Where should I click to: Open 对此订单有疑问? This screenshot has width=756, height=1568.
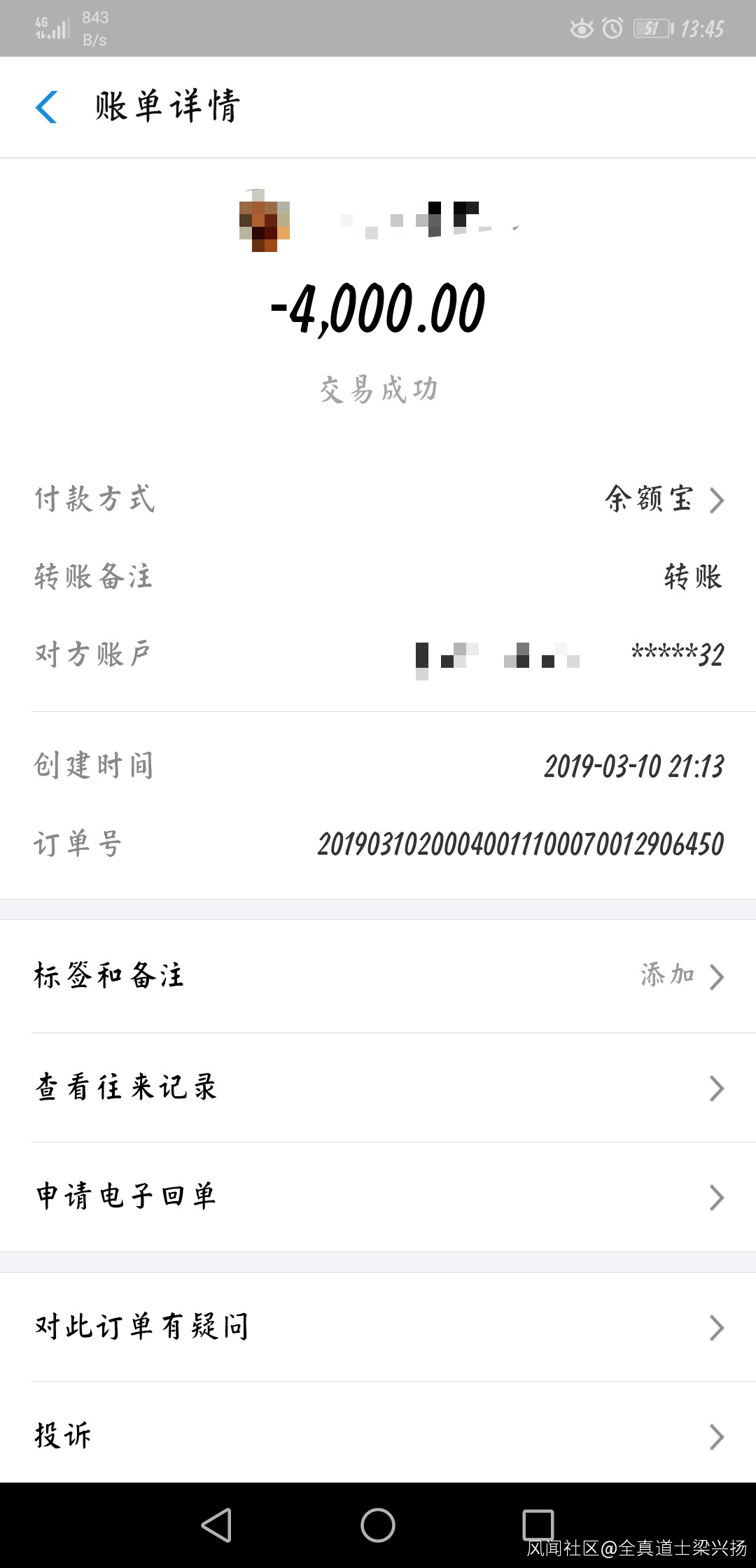(378, 1327)
